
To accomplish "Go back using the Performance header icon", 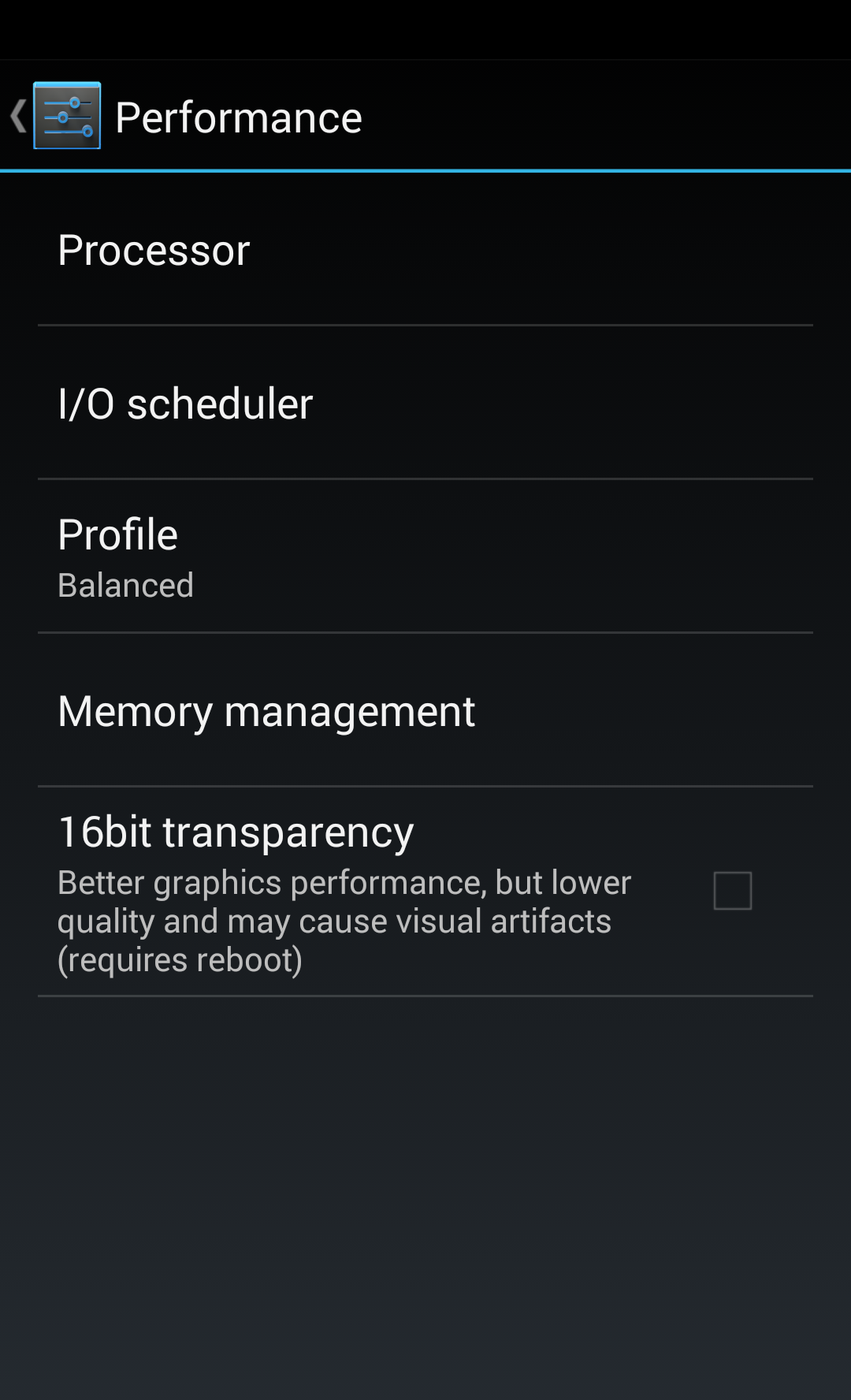I will [x=55, y=116].
